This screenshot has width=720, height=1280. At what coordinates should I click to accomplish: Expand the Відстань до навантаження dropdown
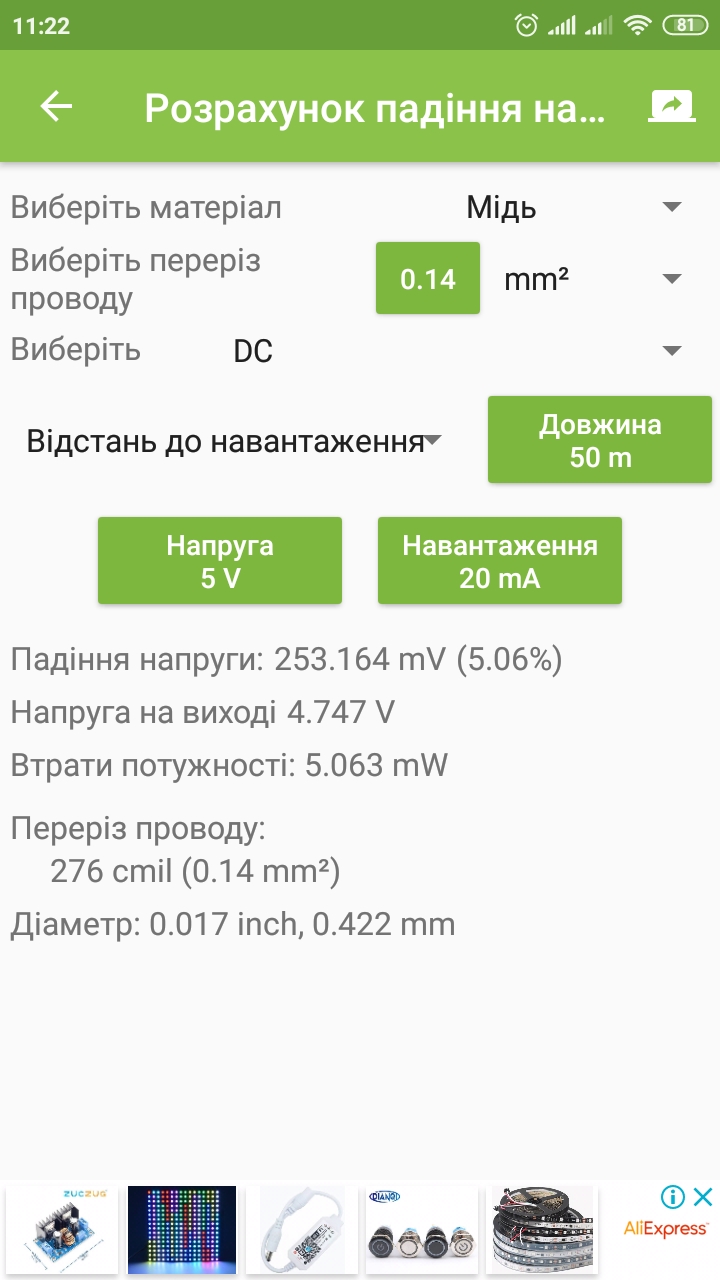[x=235, y=441]
